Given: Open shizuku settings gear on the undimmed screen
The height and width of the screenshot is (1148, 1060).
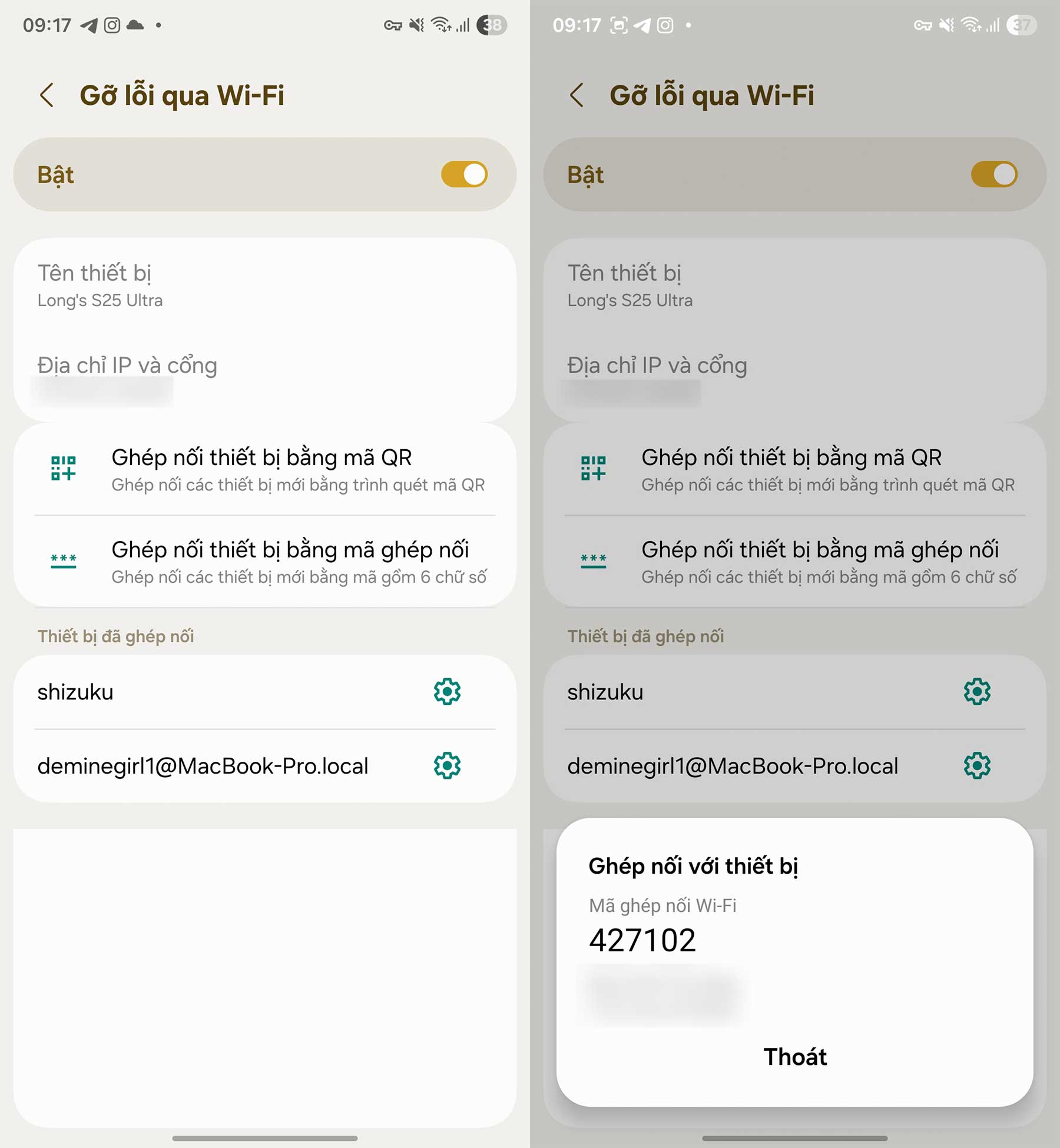Looking at the screenshot, I should point(447,692).
